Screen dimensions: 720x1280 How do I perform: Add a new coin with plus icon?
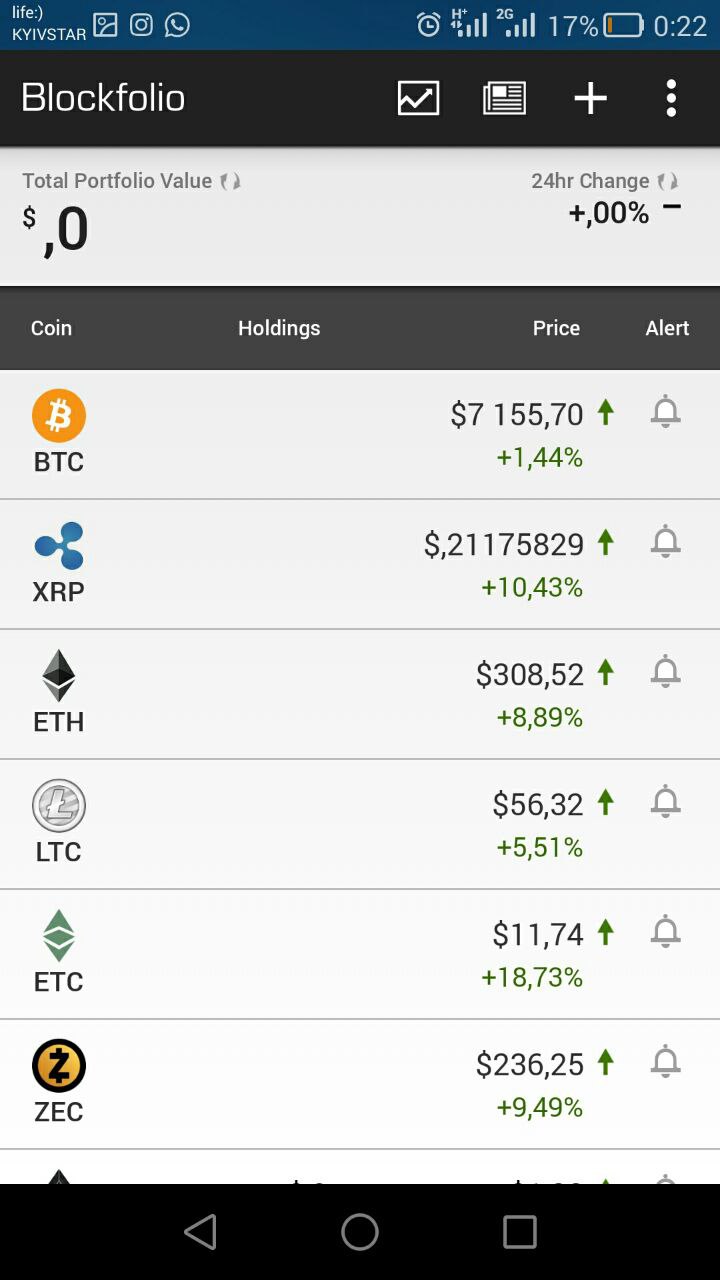[590, 98]
